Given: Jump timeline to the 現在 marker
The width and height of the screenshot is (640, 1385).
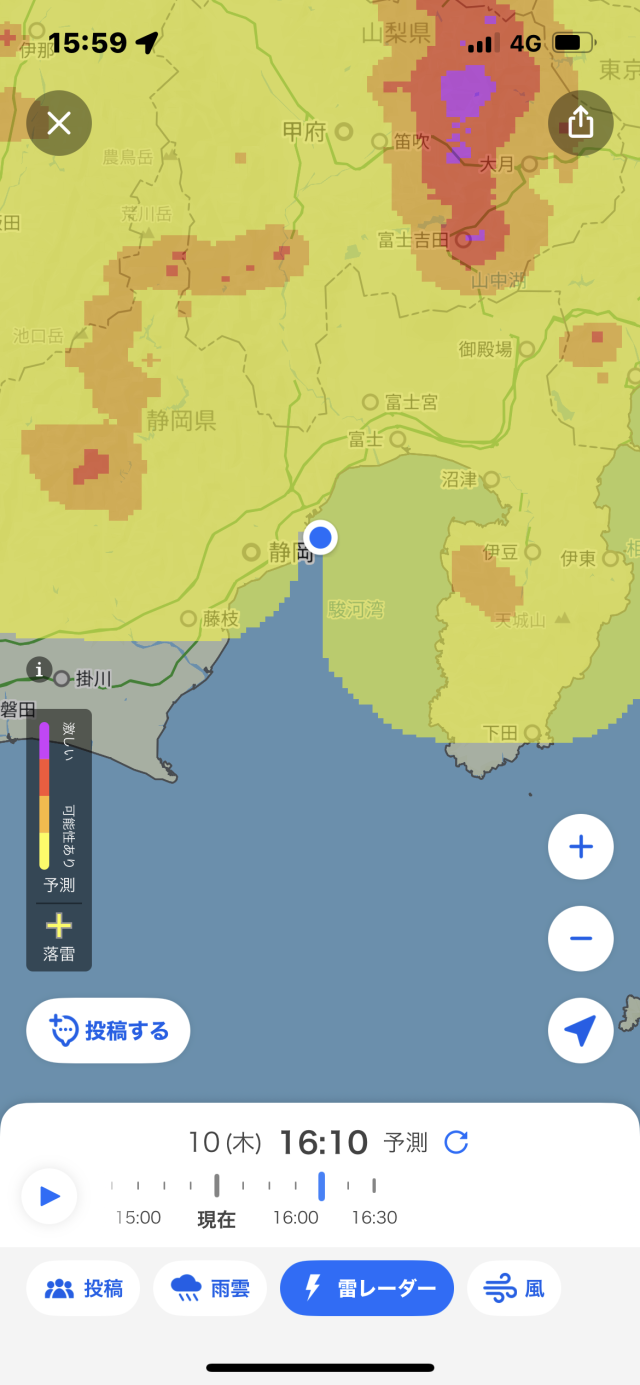Looking at the screenshot, I should 216,1187.
